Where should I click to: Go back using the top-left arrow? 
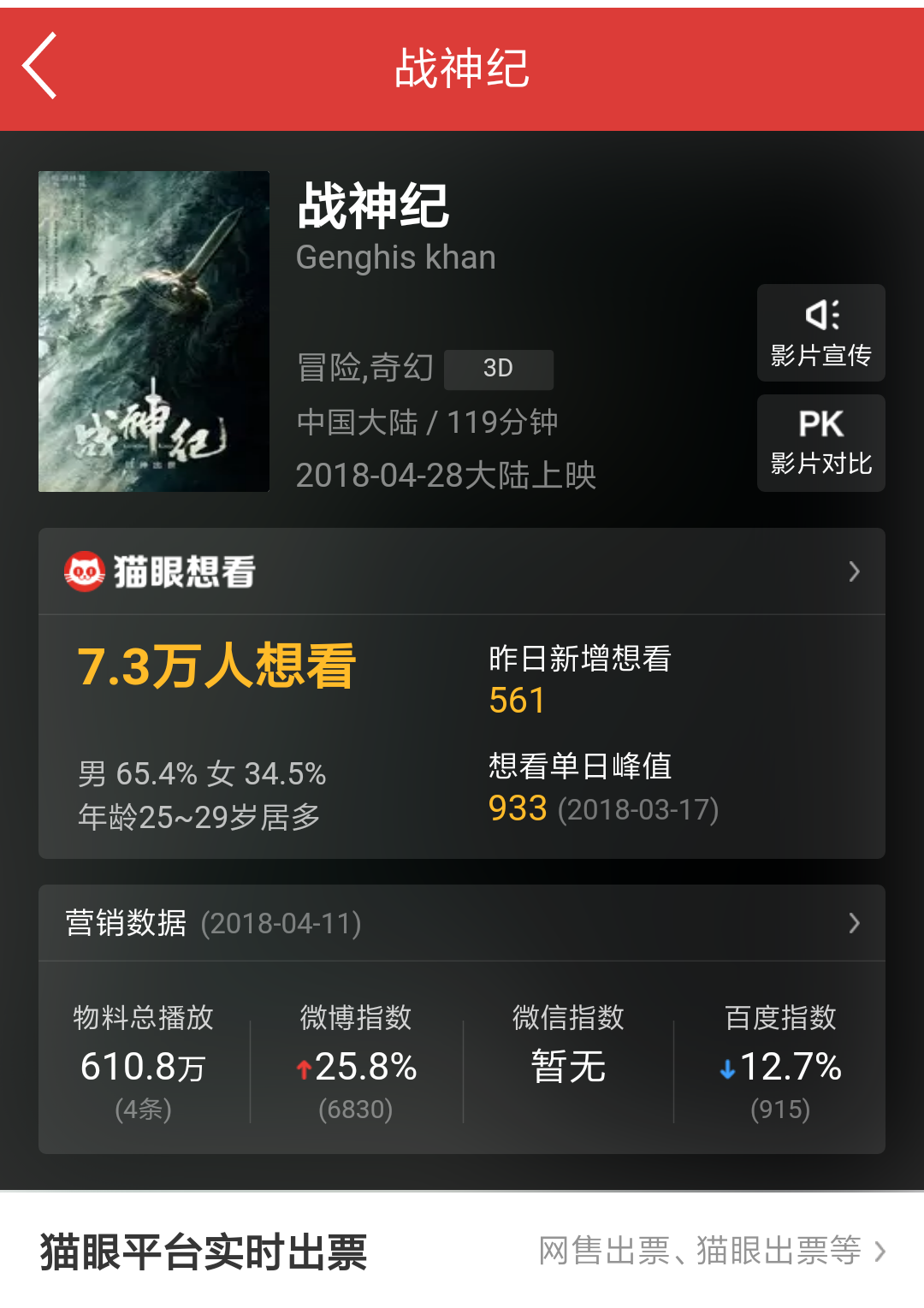40,66
